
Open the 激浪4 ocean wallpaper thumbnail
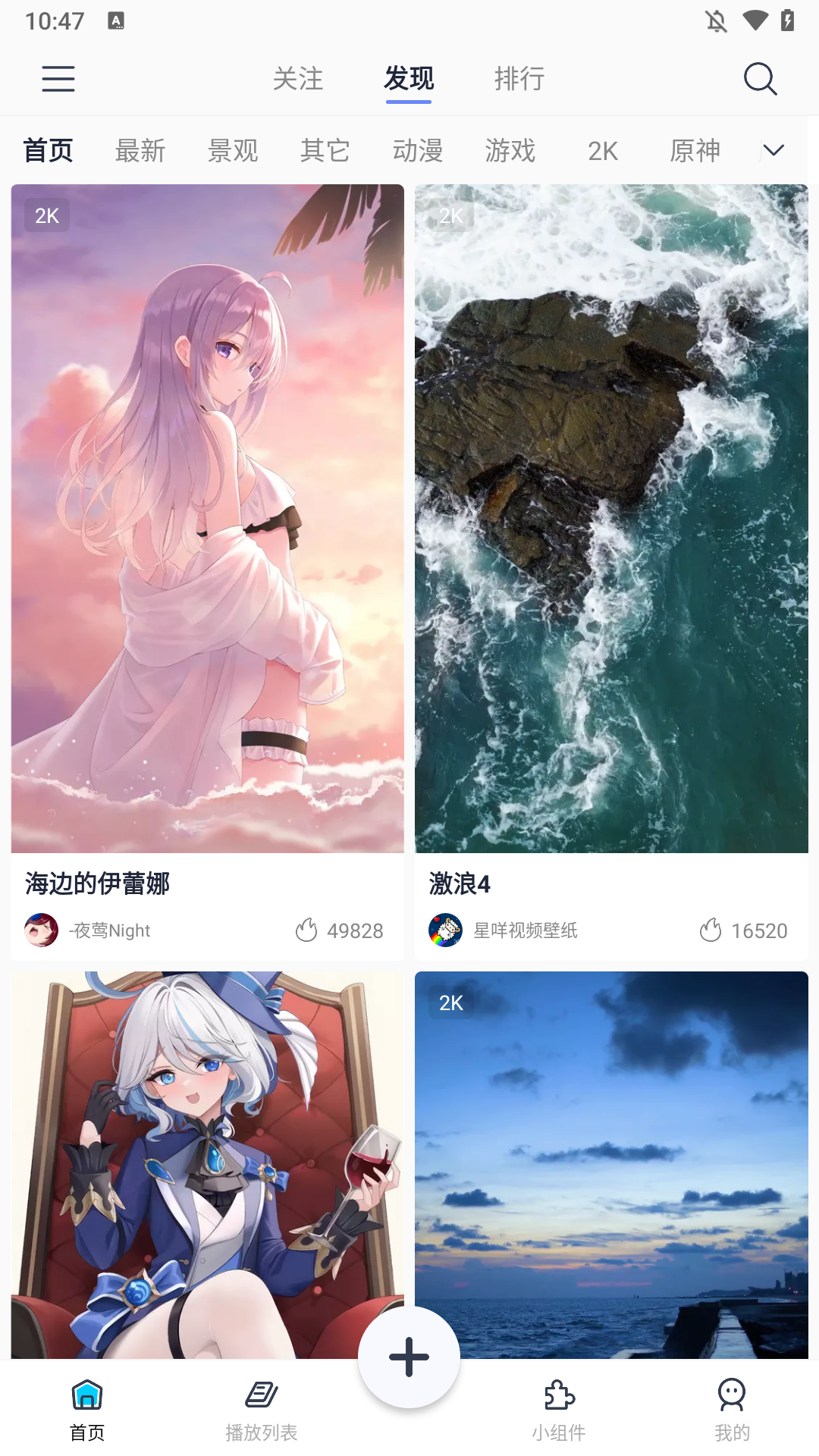[611, 520]
